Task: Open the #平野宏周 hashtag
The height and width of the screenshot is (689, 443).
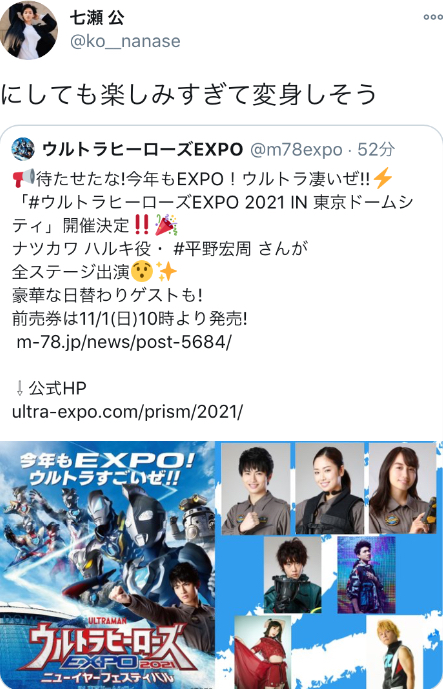Action: click(x=212, y=249)
